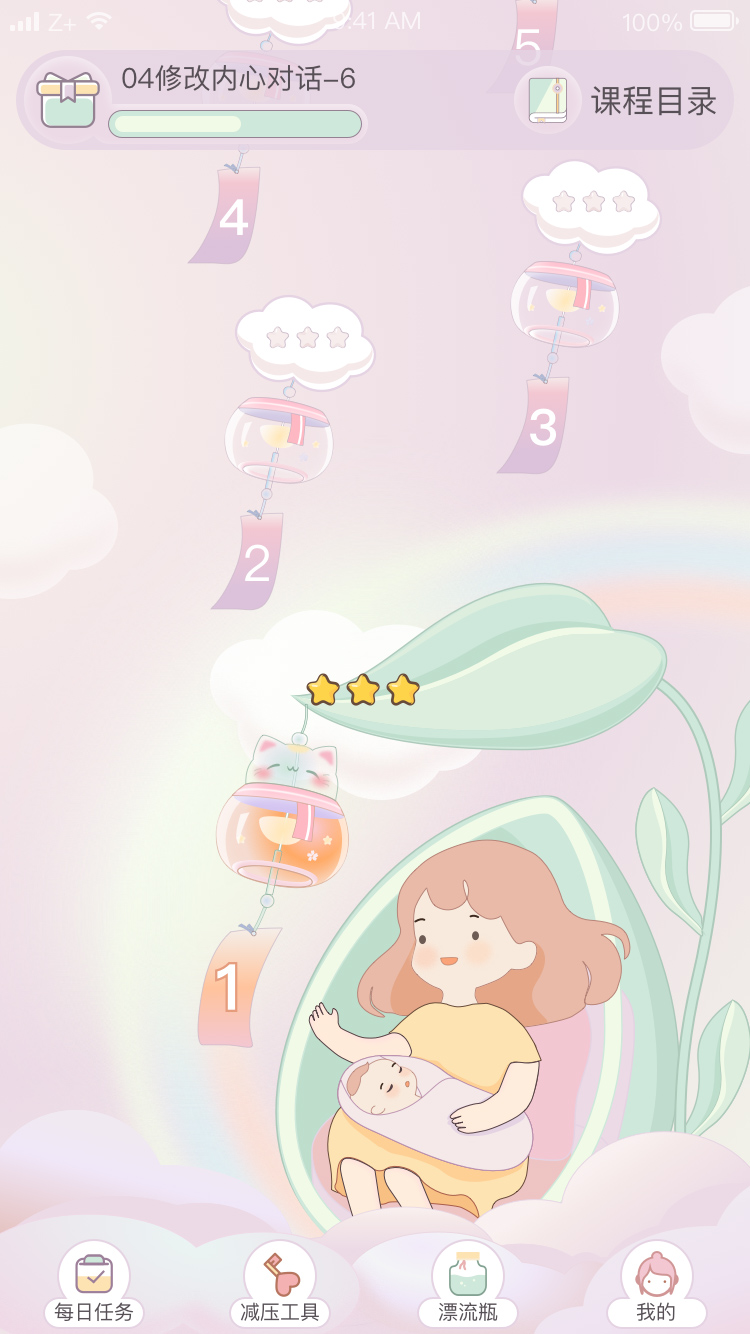The height and width of the screenshot is (1334, 750).
Task: Go to the 我的 profile tab
Action: coord(656,1283)
